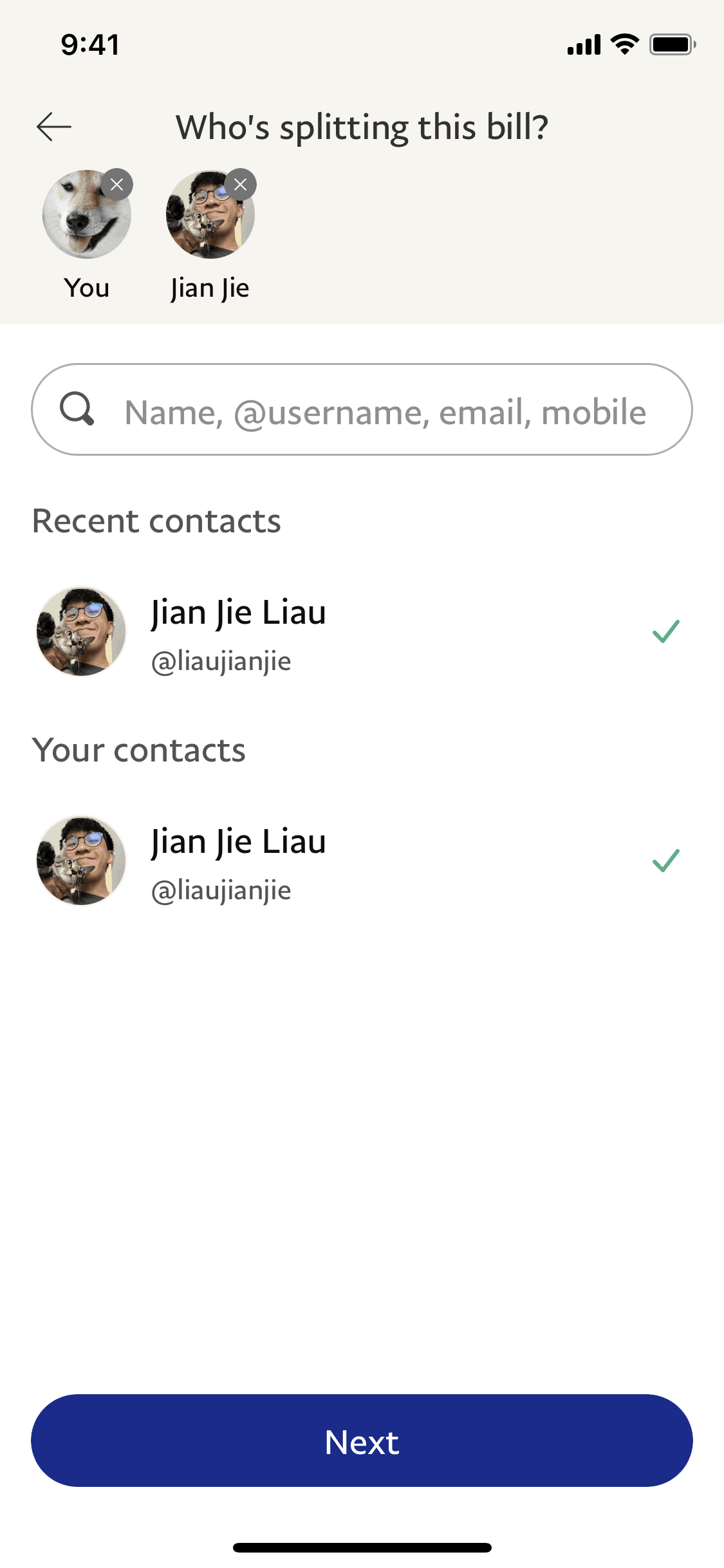Viewport: 724px width, 1568px height.
Task: Remove Jian Jie from the selected people
Action: 240,185
